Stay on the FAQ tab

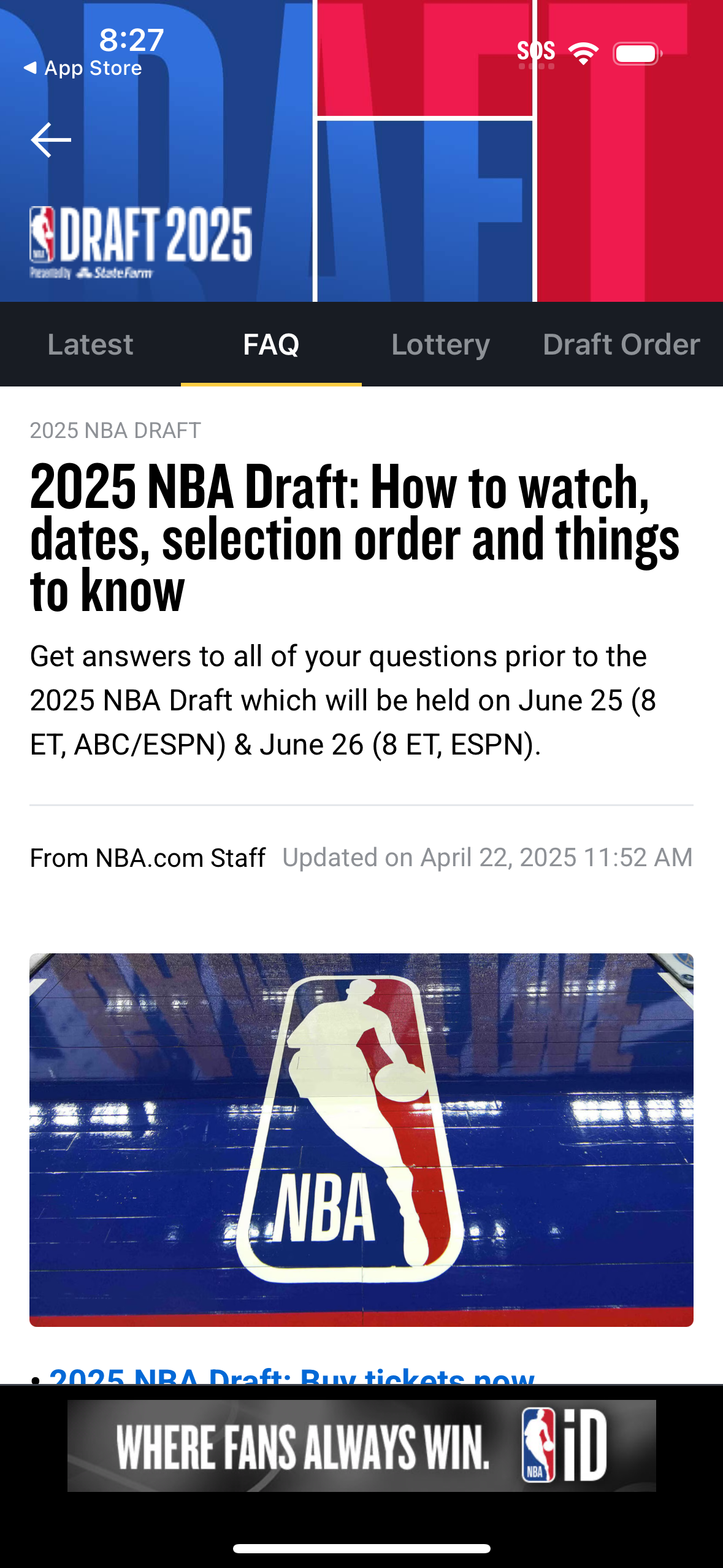[x=272, y=345]
